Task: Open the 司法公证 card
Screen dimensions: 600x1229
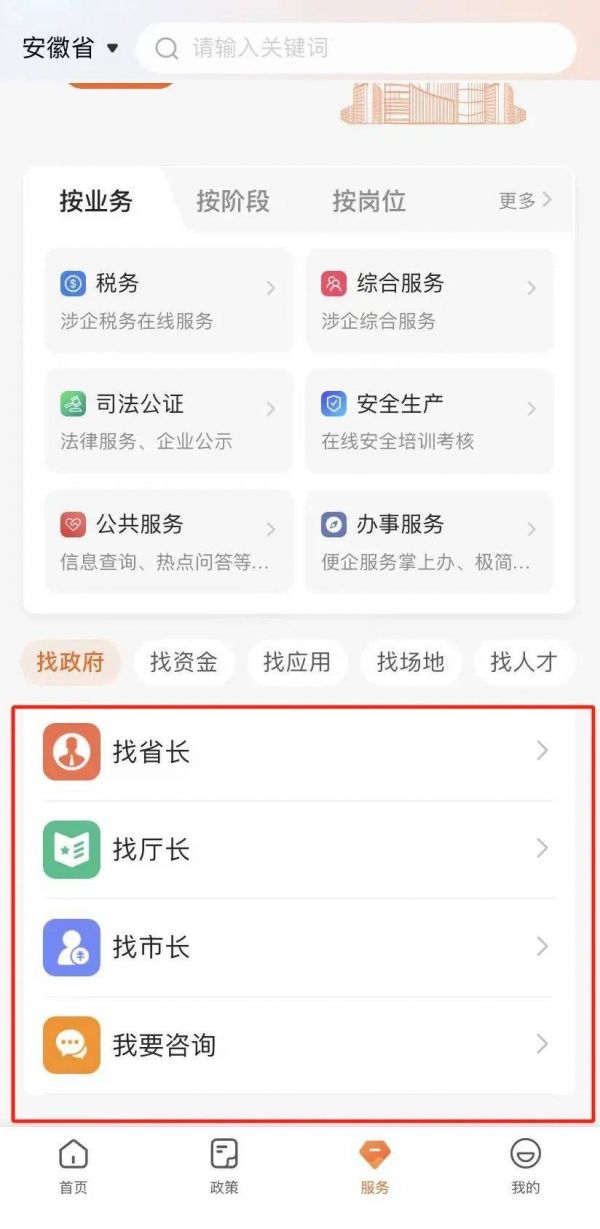Action: click(x=168, y=421)
